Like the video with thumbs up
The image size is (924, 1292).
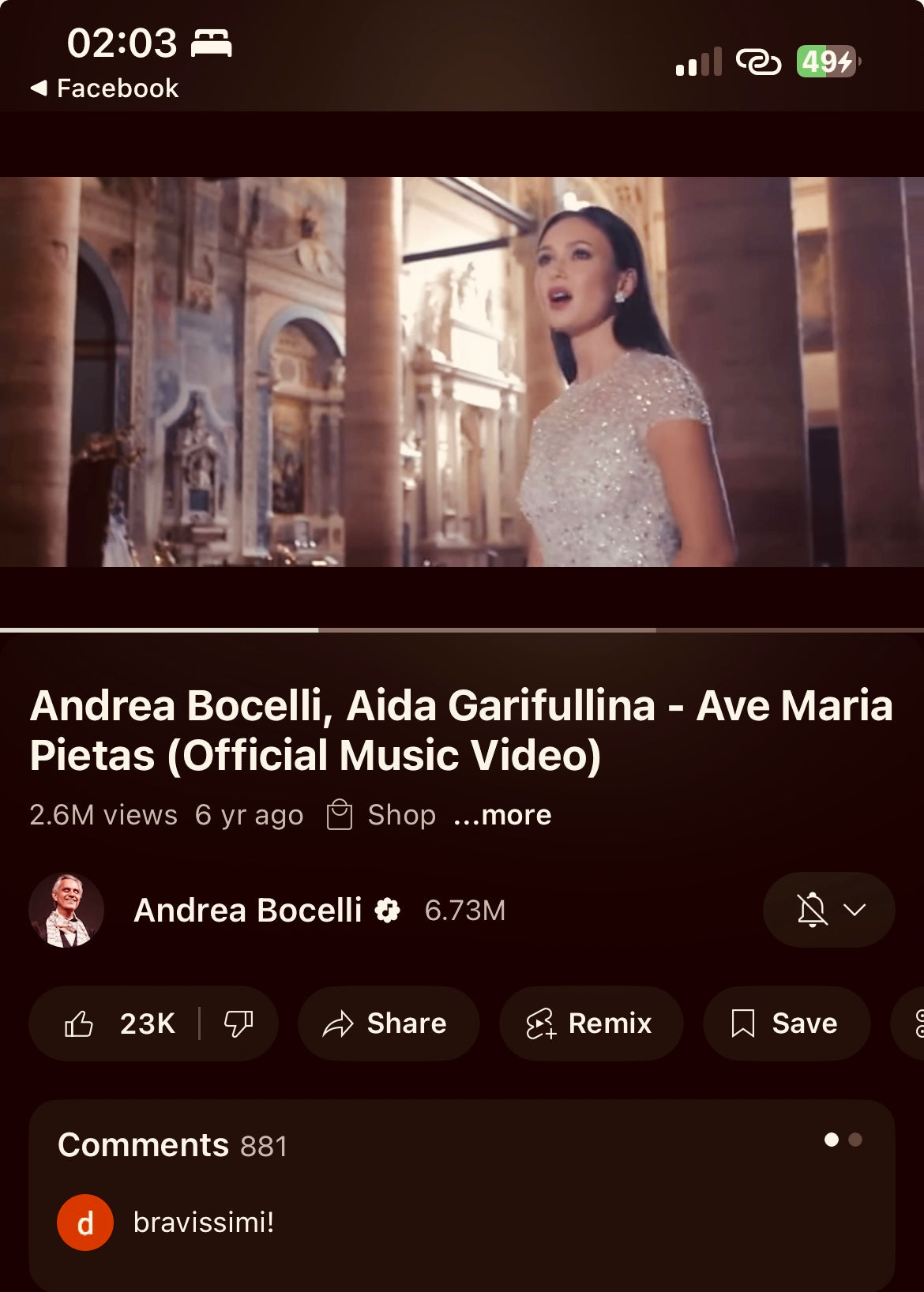point(117,1023)
